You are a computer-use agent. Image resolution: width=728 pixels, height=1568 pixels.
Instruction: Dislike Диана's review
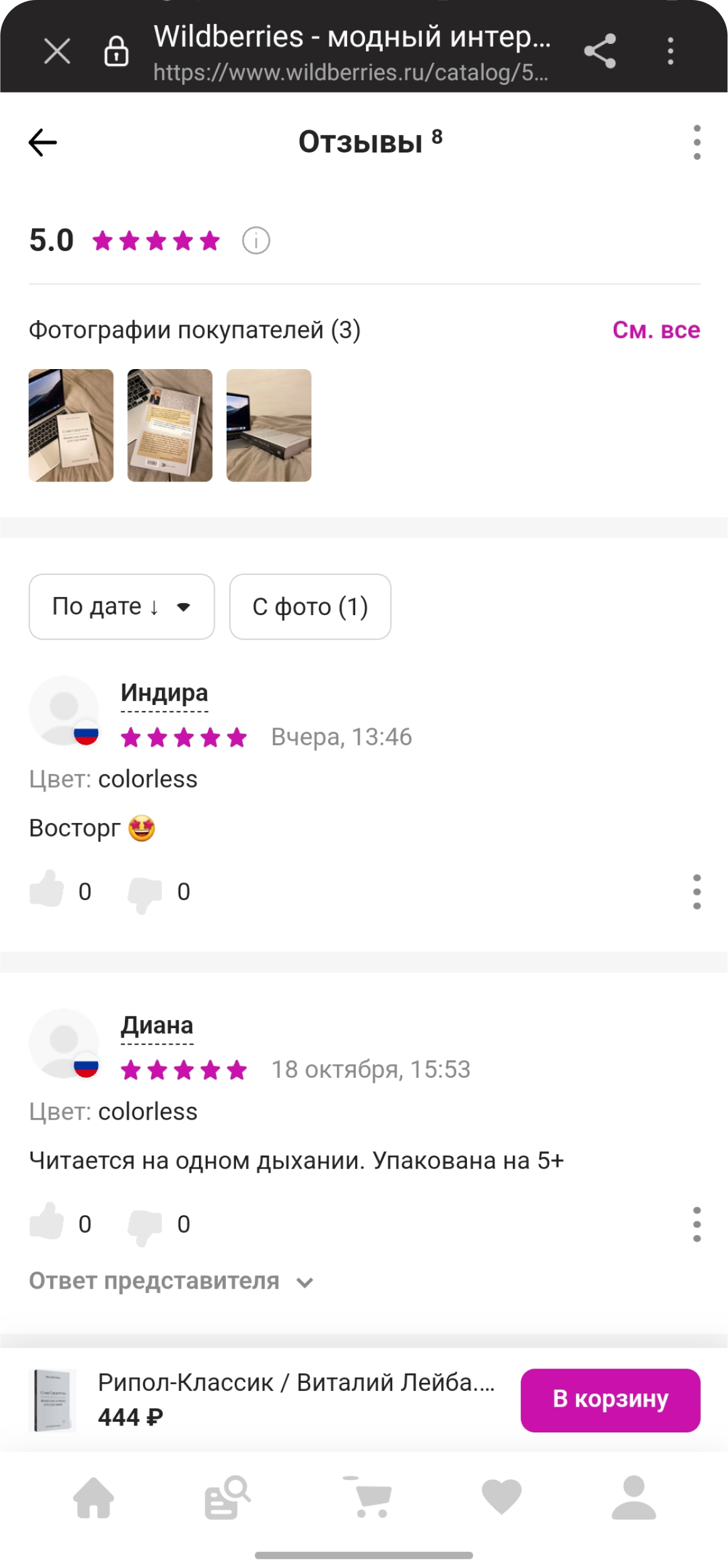(144, 1223)
